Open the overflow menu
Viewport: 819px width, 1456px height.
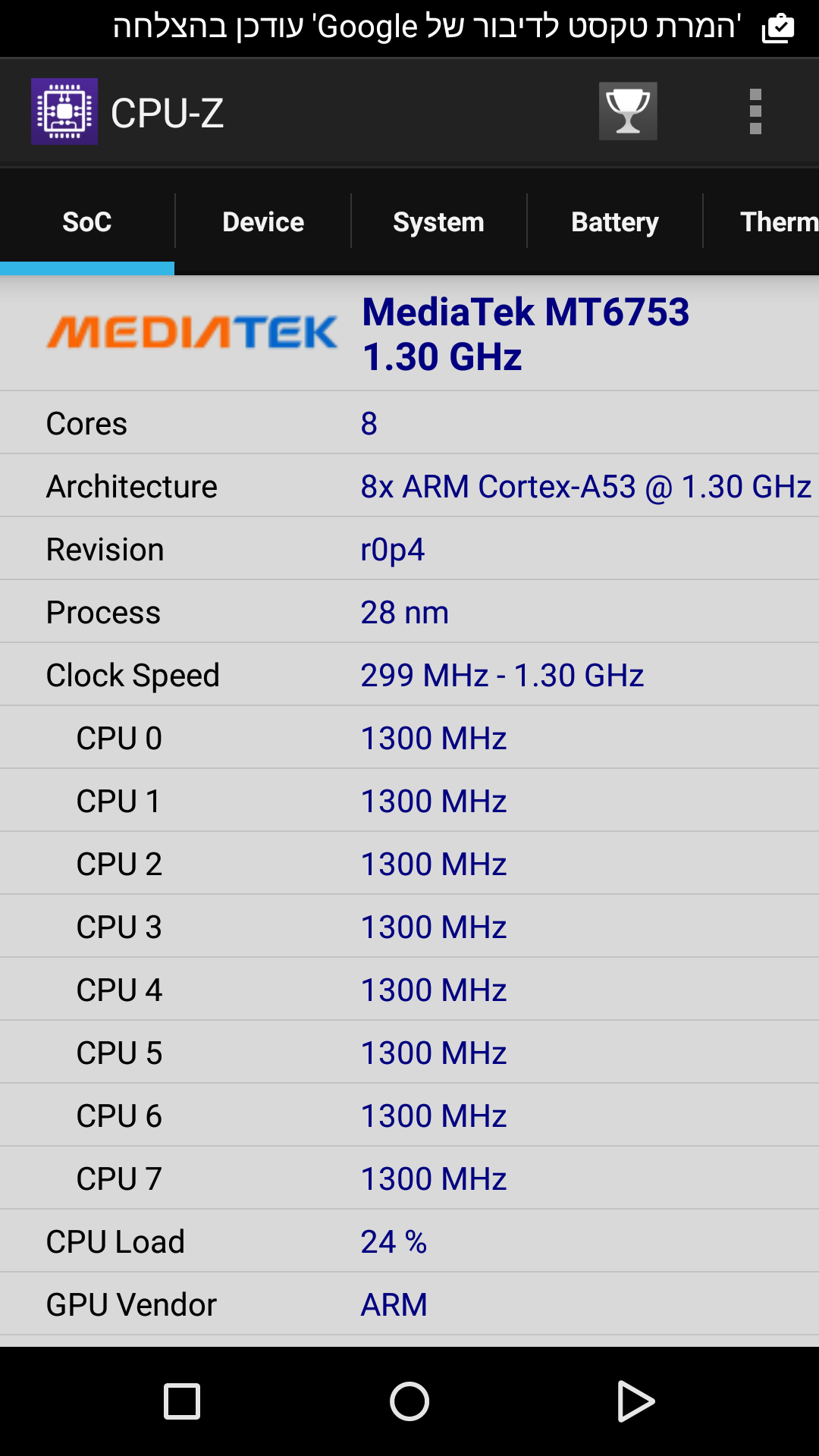click(755, 111)
